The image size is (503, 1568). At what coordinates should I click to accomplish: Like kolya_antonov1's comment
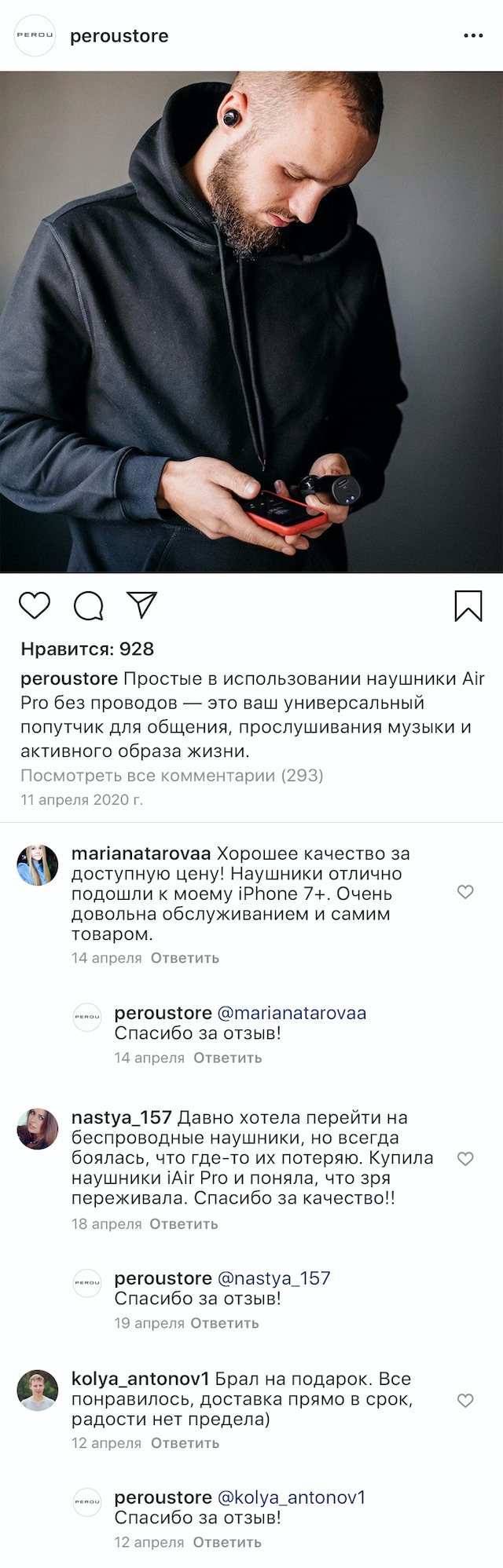(x=465, y=1401)
